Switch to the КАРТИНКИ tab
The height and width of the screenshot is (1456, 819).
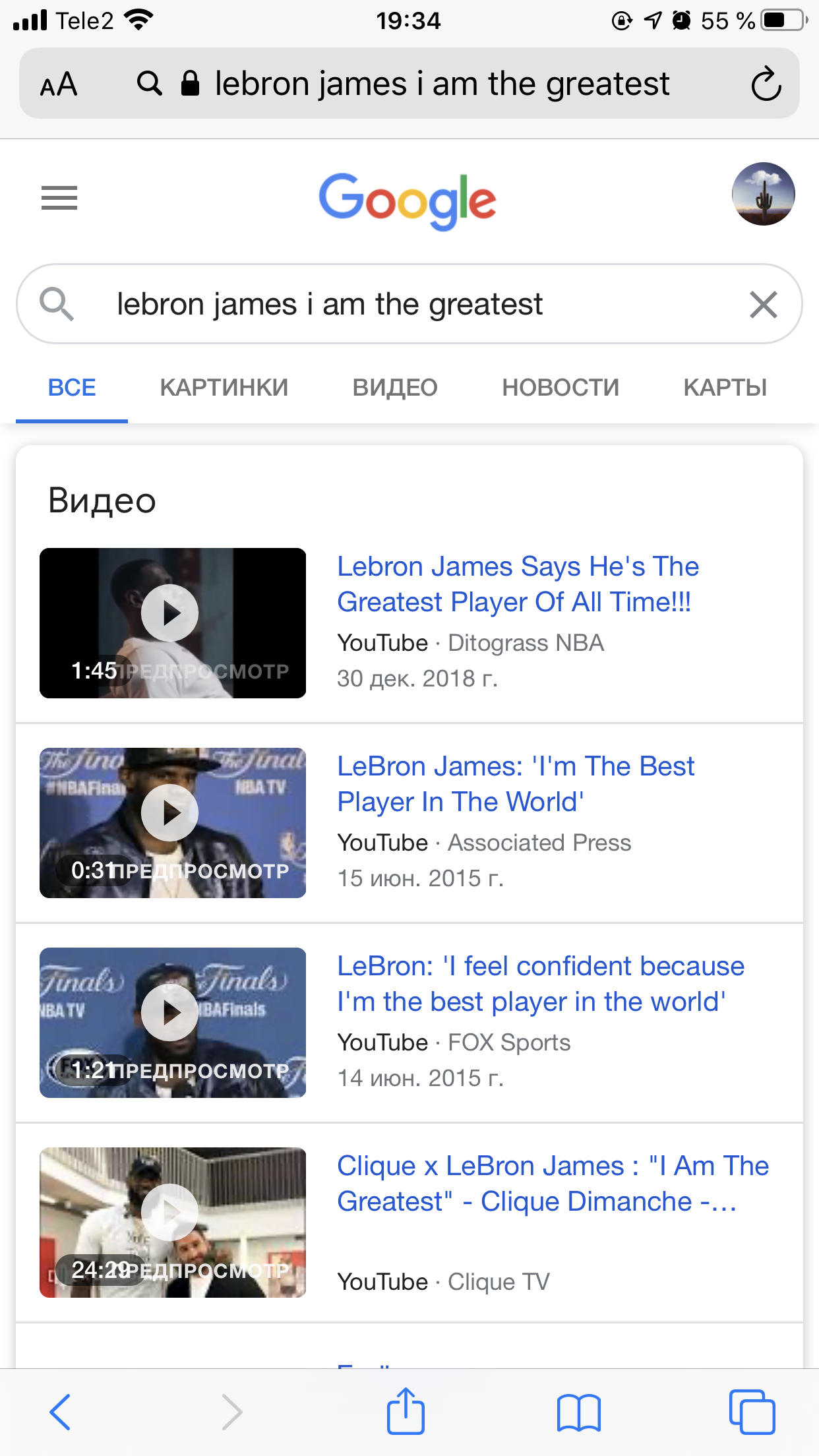coord(224,388)
